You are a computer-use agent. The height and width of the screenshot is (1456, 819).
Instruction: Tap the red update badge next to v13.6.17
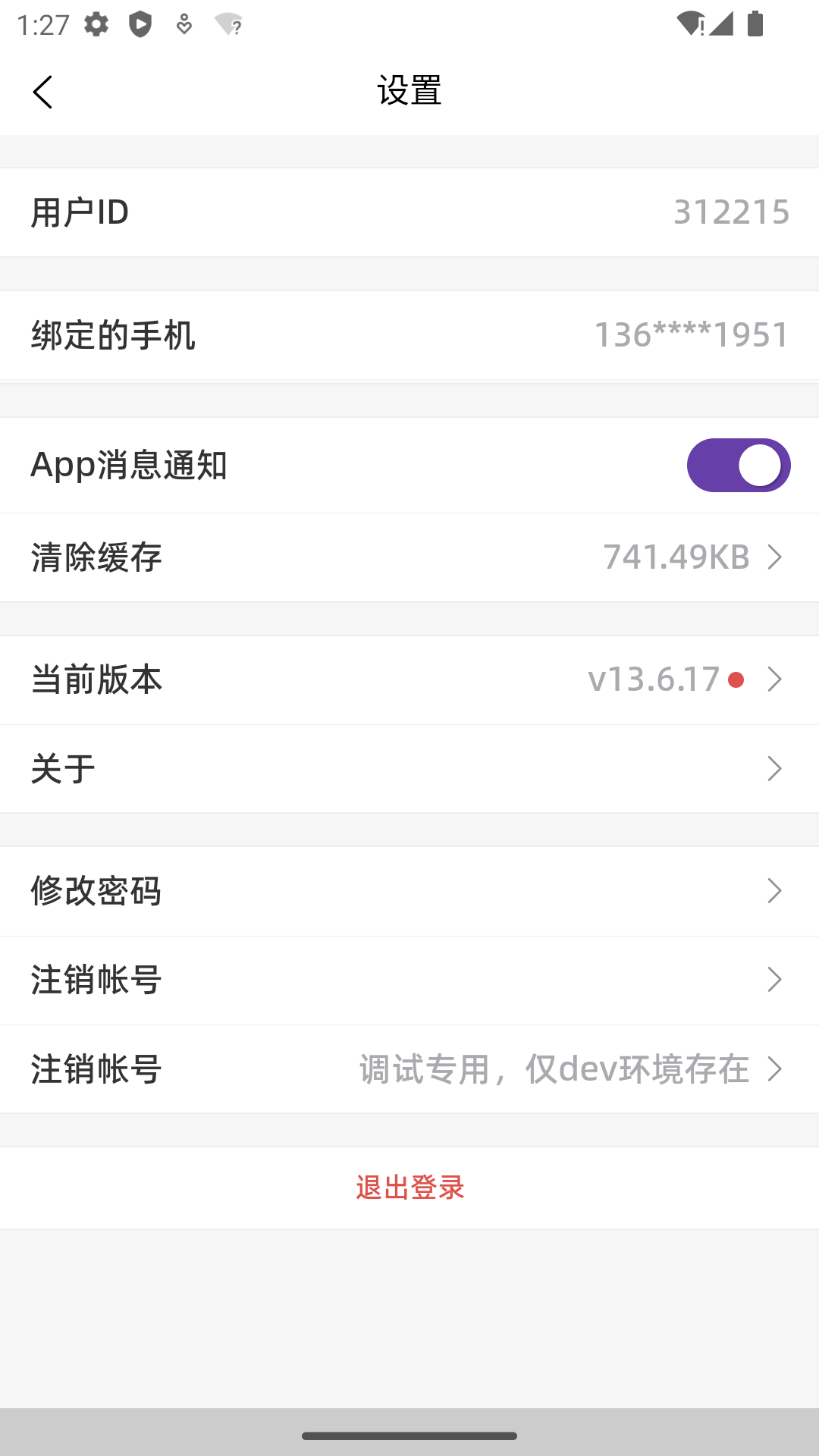(734, 680)
